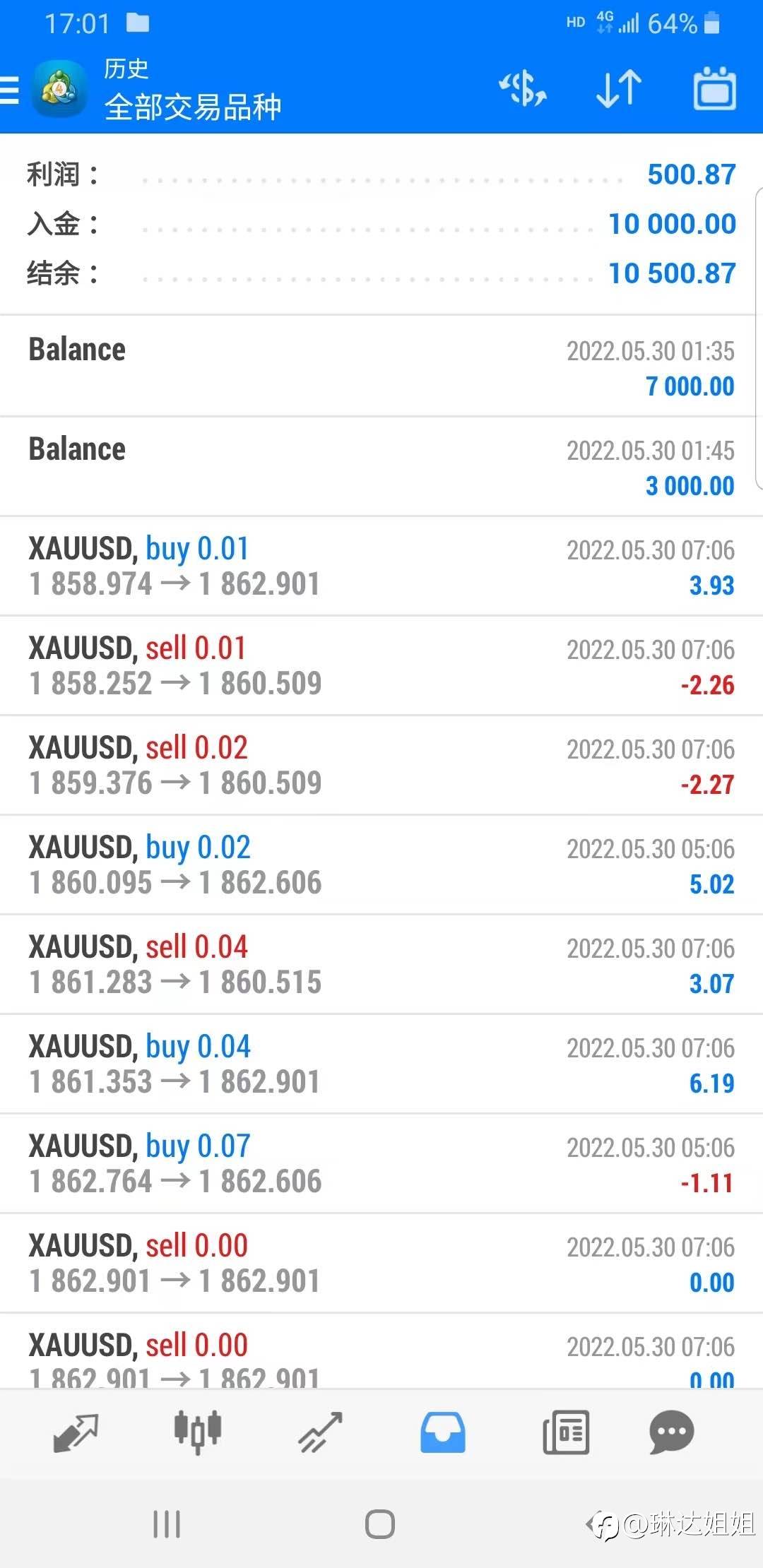The height and width of the screenshot is (1568, 763).
Task: Open the sort arrows option
Action: tap(619, 89)
